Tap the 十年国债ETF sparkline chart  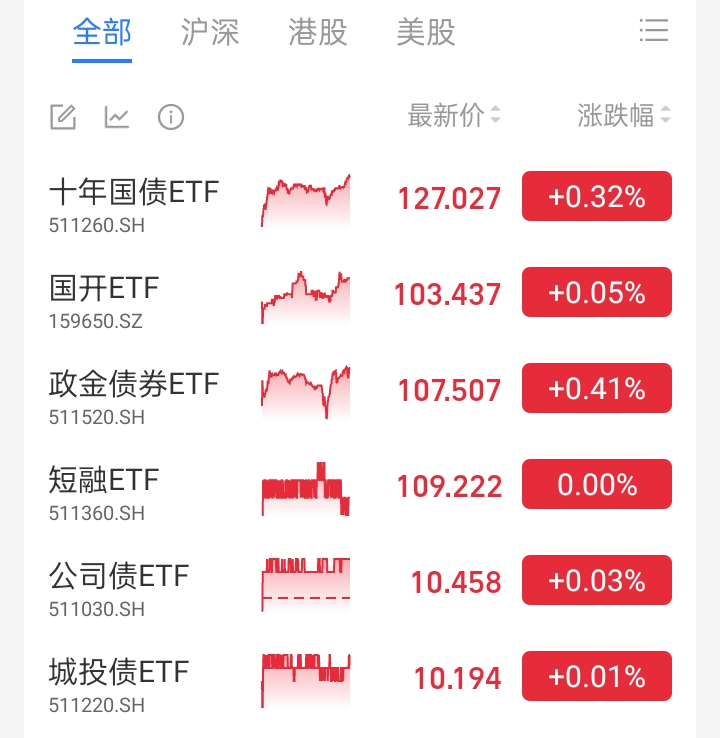tap(305, 196)
